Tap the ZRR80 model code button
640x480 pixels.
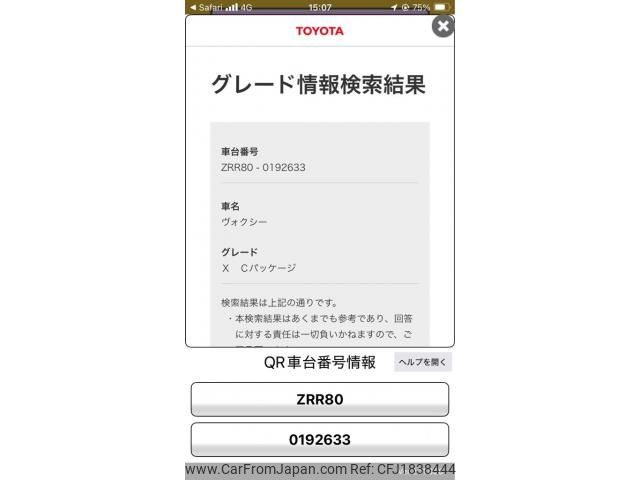coord(319,399)
